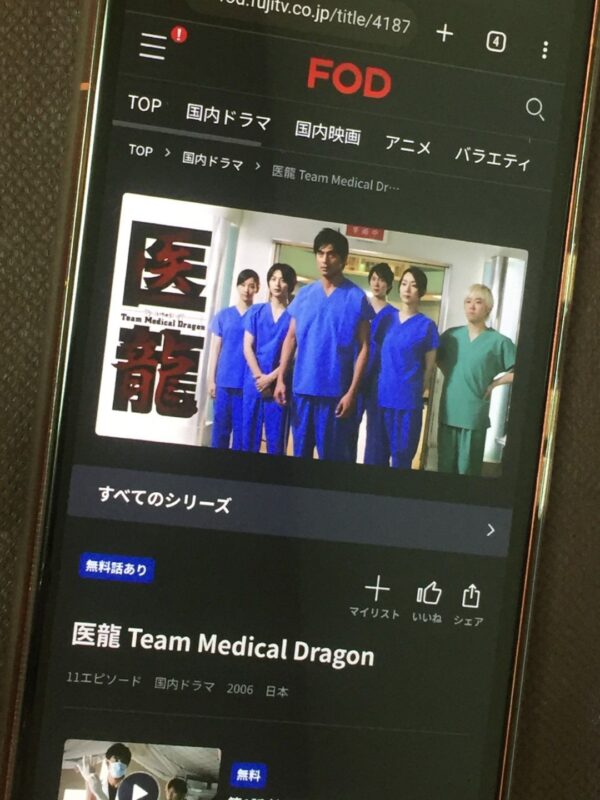Go to TOP in the breadcrumb
Screen dimensions: 600x800
141,151
